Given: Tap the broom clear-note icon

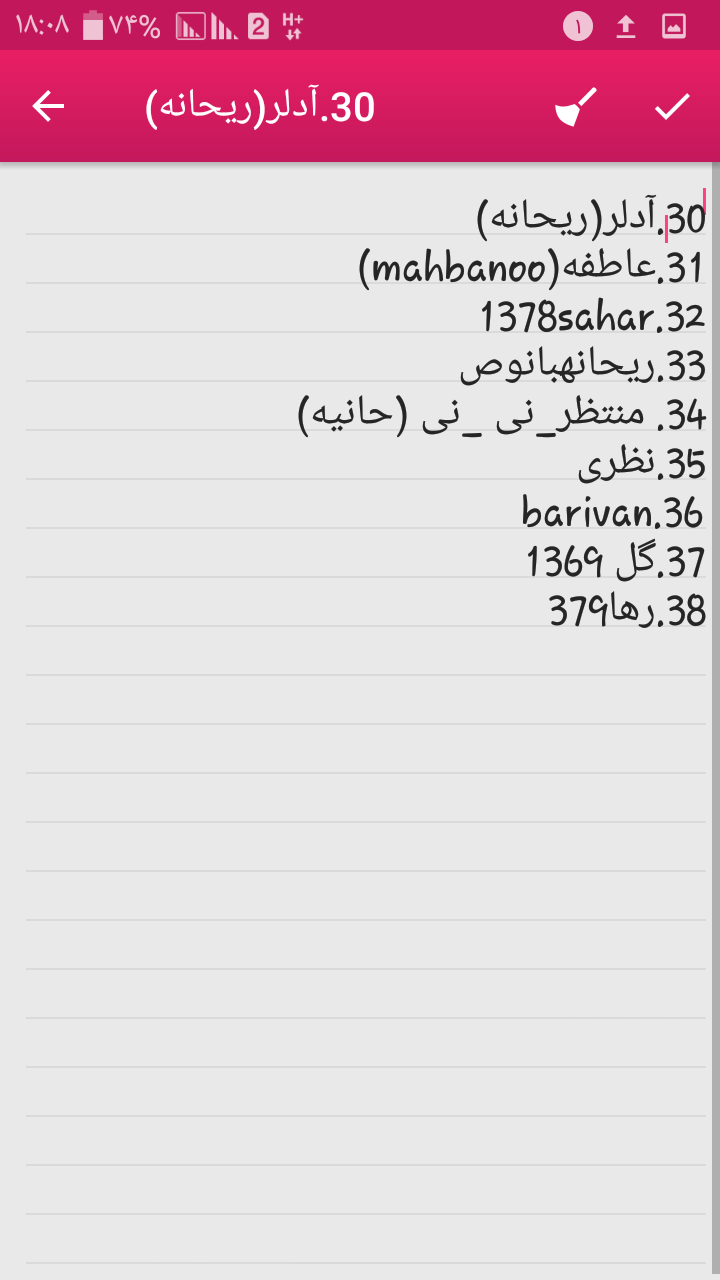Looking at the screenshot, I should click(x=575, y=107).
